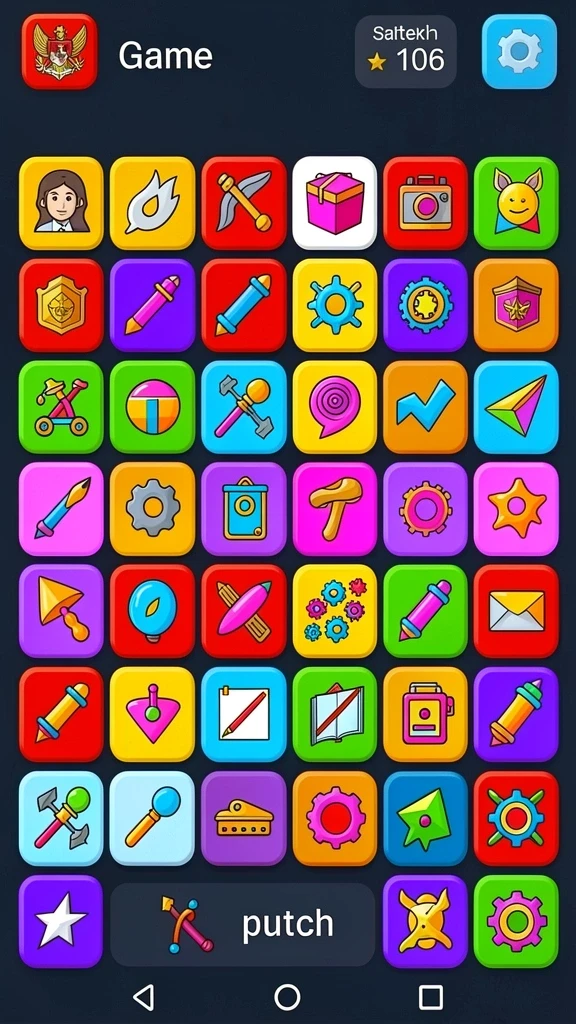Select the notepad with red pencil tile
This screenshot has width=576, height=1024.
point(244,714)
